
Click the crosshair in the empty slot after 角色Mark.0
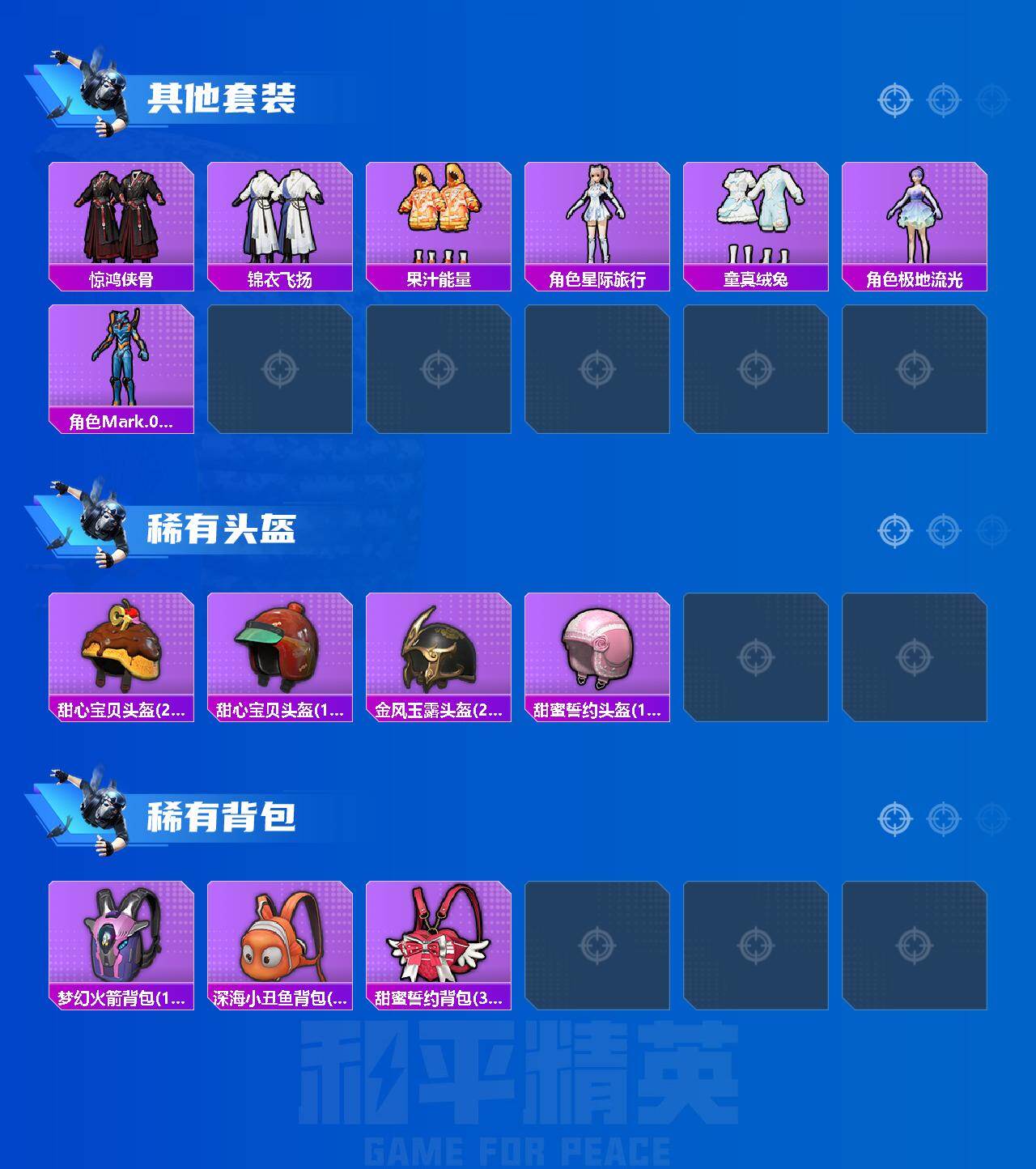[x=279, y=368]
